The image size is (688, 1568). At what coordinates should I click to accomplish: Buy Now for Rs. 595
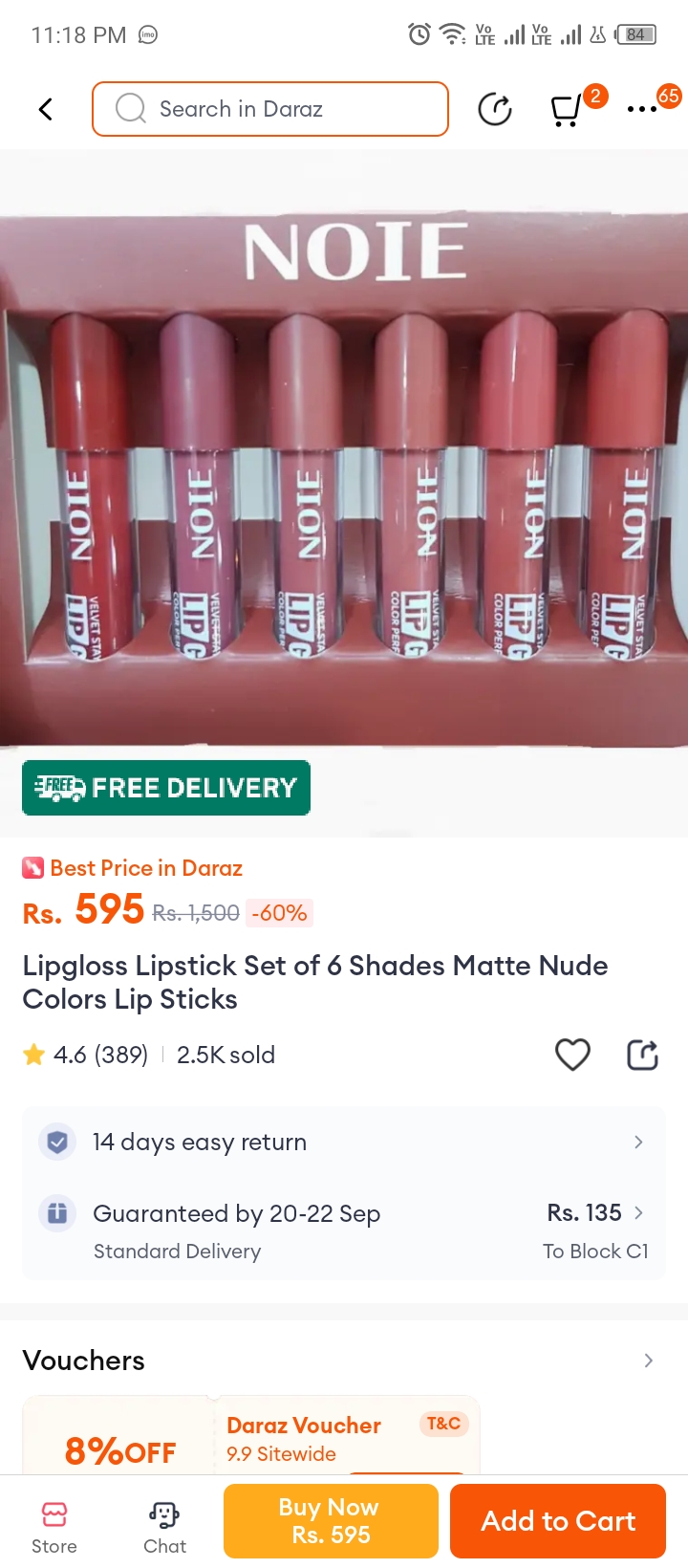click(331, 1520)
